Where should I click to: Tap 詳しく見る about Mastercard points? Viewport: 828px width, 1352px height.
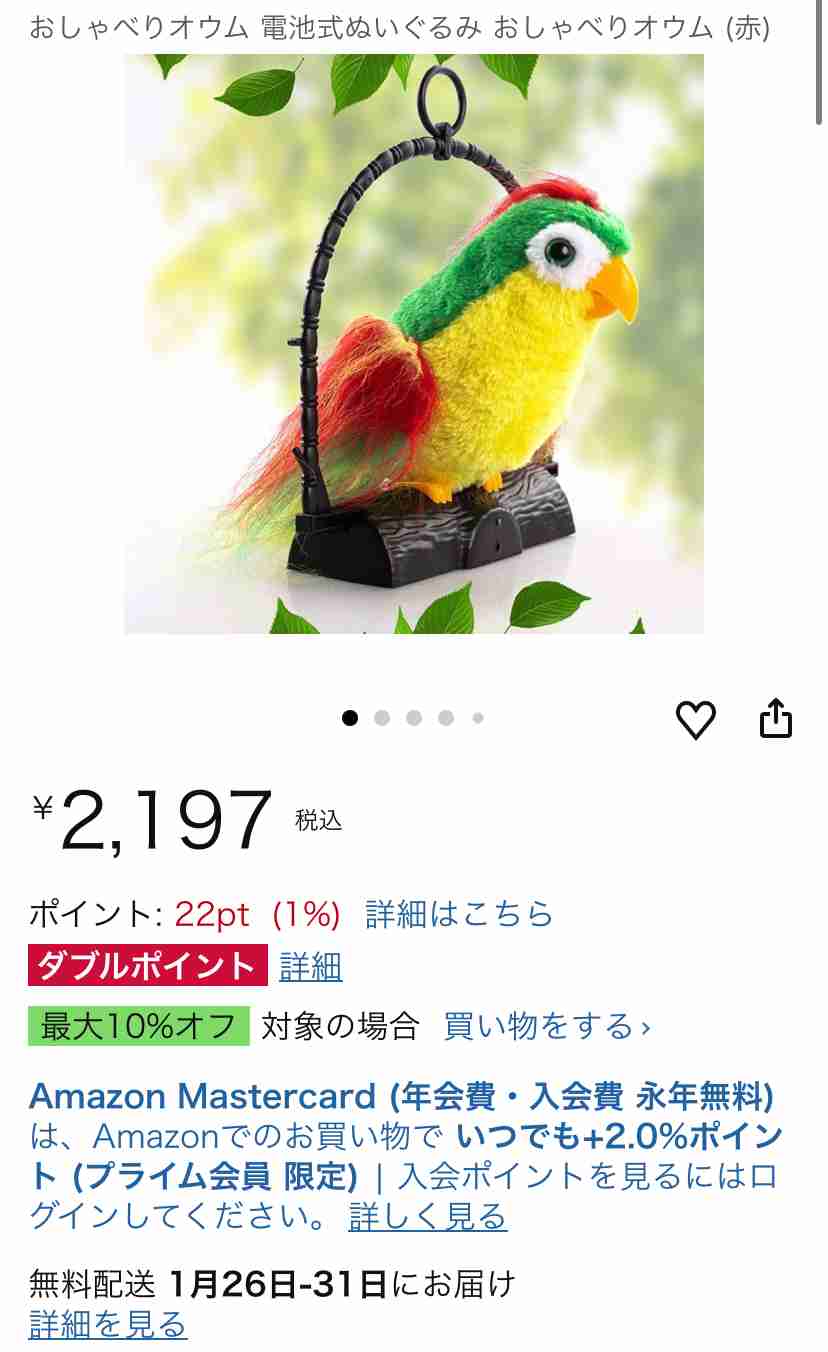pyautogui.click(x=428, y=1217)
